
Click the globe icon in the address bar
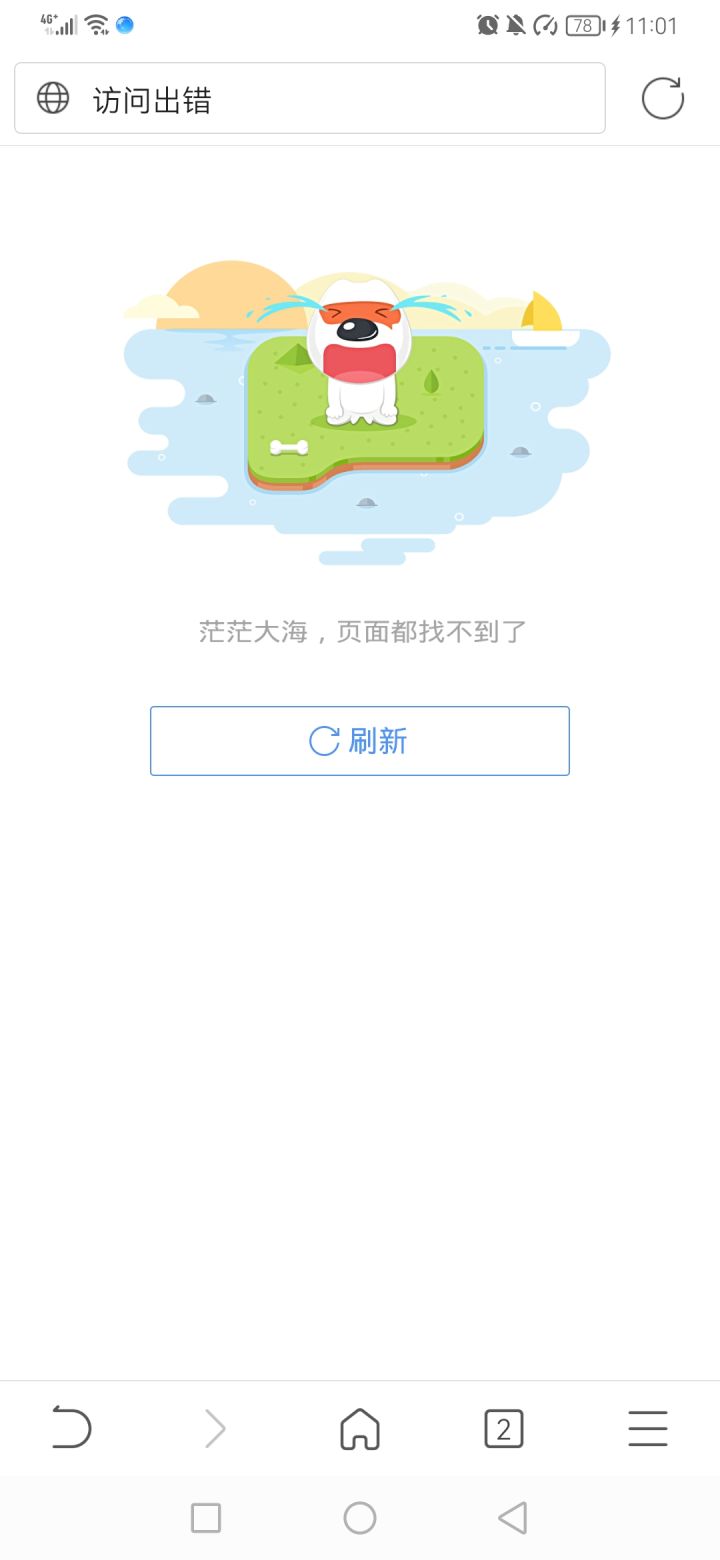coord(52,98)
